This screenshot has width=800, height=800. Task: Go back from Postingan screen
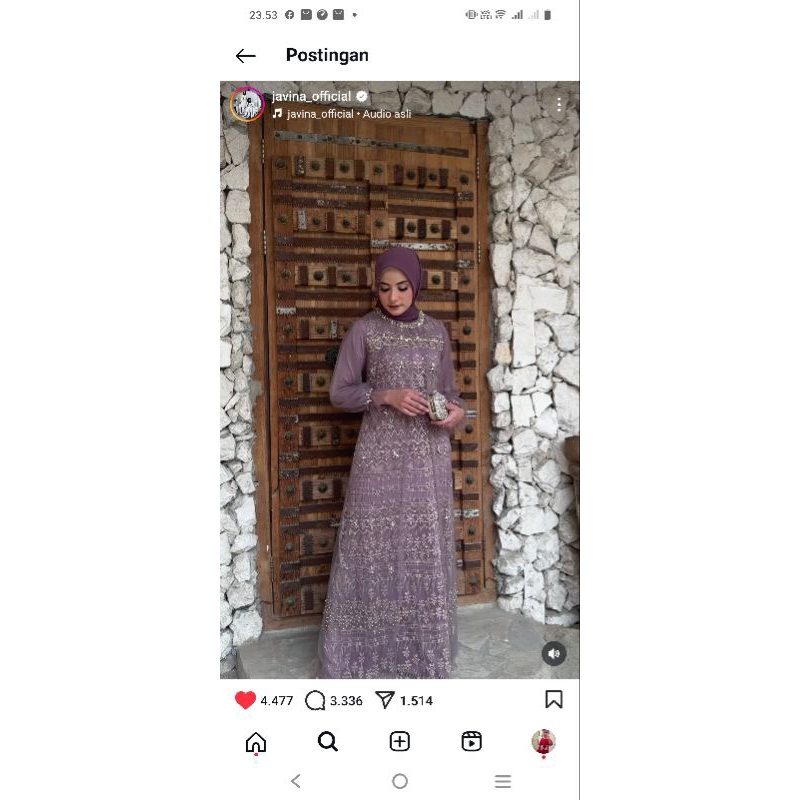coord(246,56)
